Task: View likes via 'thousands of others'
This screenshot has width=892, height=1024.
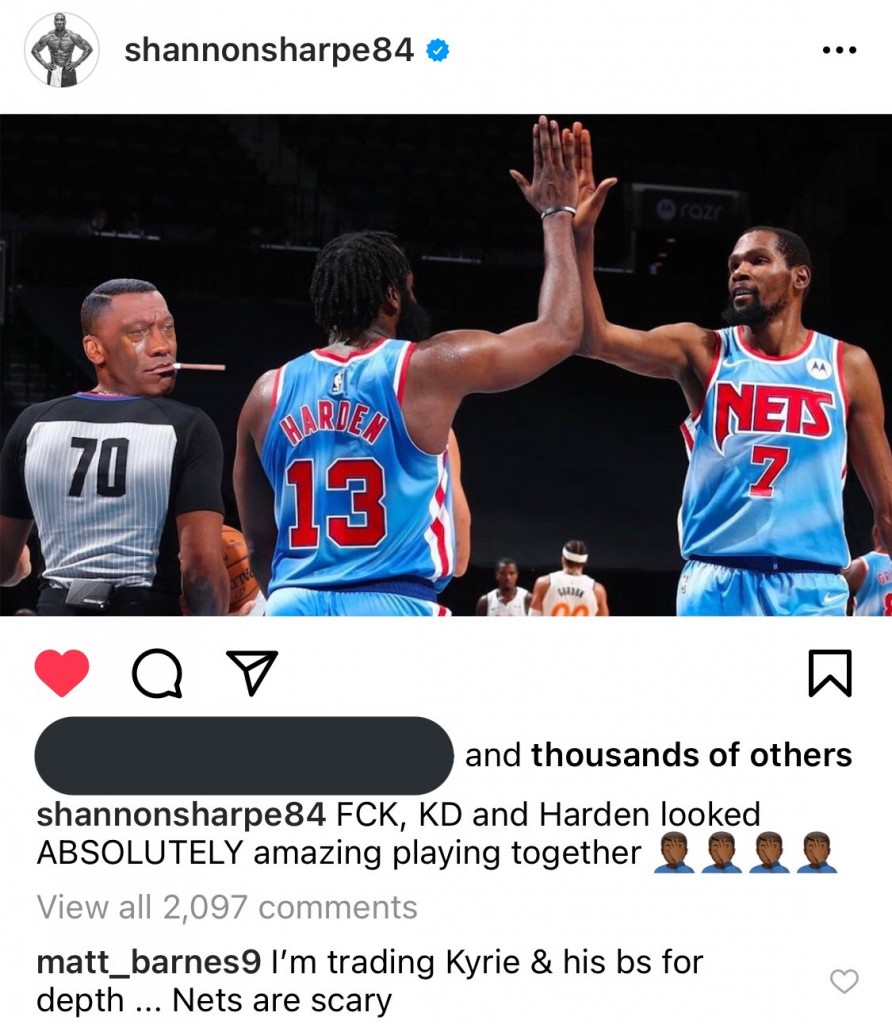Action: coord(691,755)
